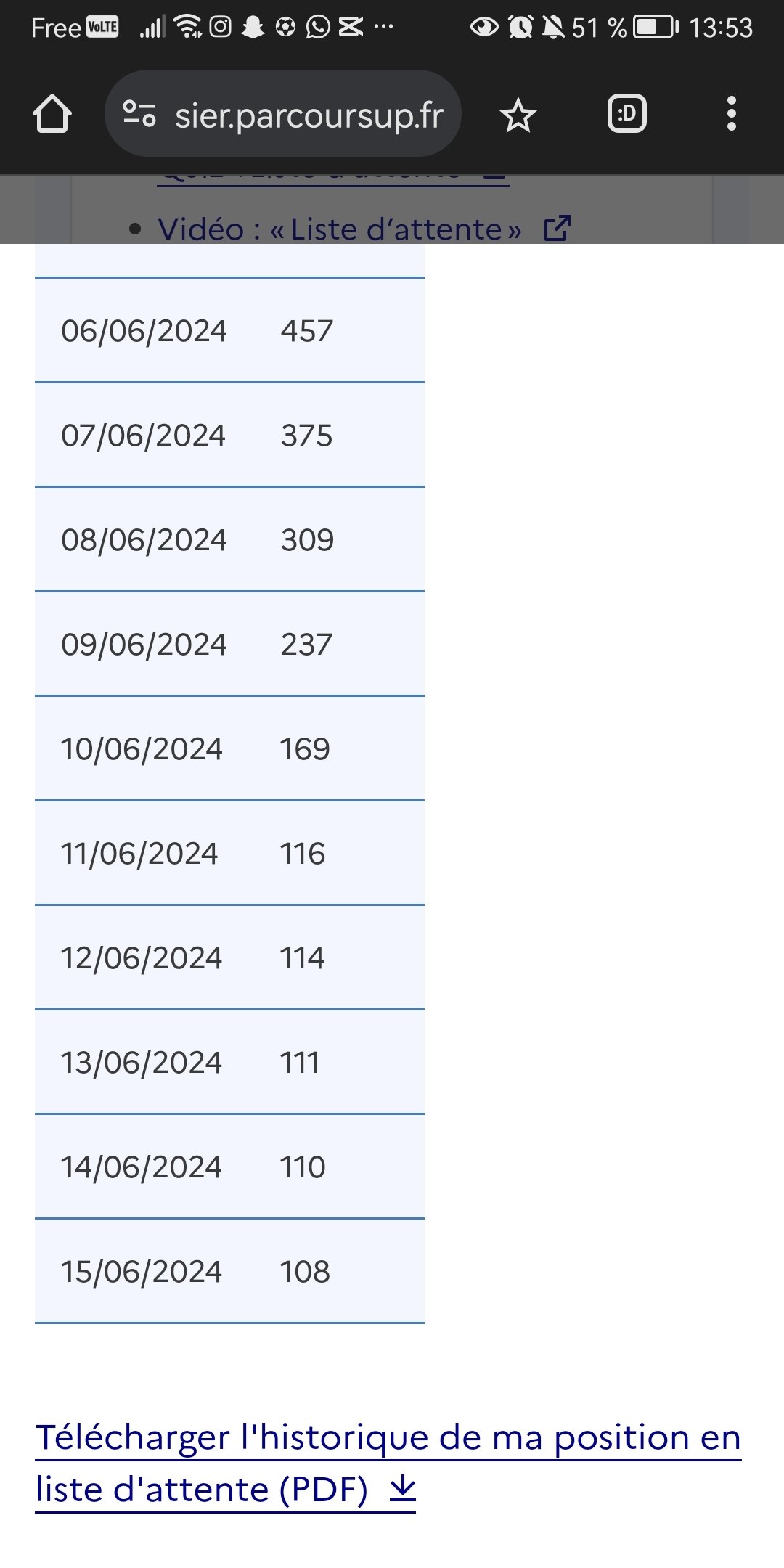Download the waiting list position history PDF
This screenshot has width=784, height=1568.
coord(388,1463)
